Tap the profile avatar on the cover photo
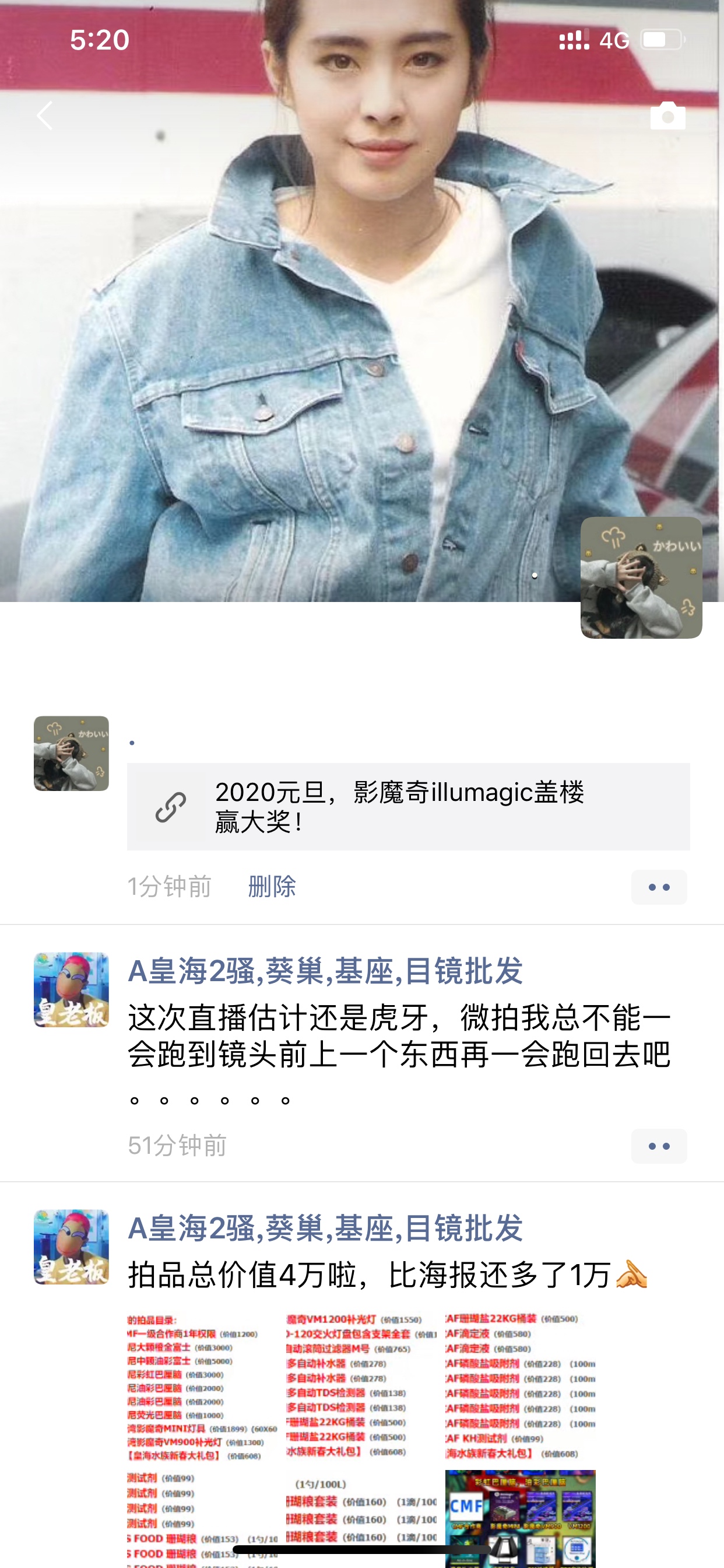724x1568 pixels. pyautogui.click(x=641, y=577)
